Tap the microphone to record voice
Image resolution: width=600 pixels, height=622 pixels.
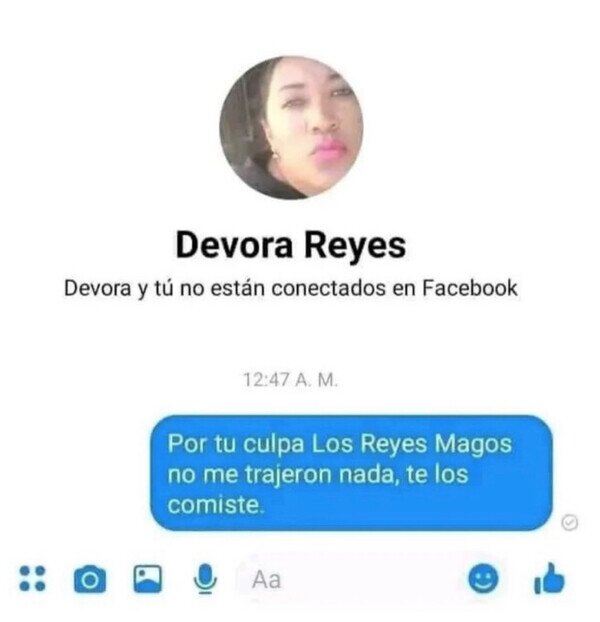pyautogui.click(x=205, y=579)
